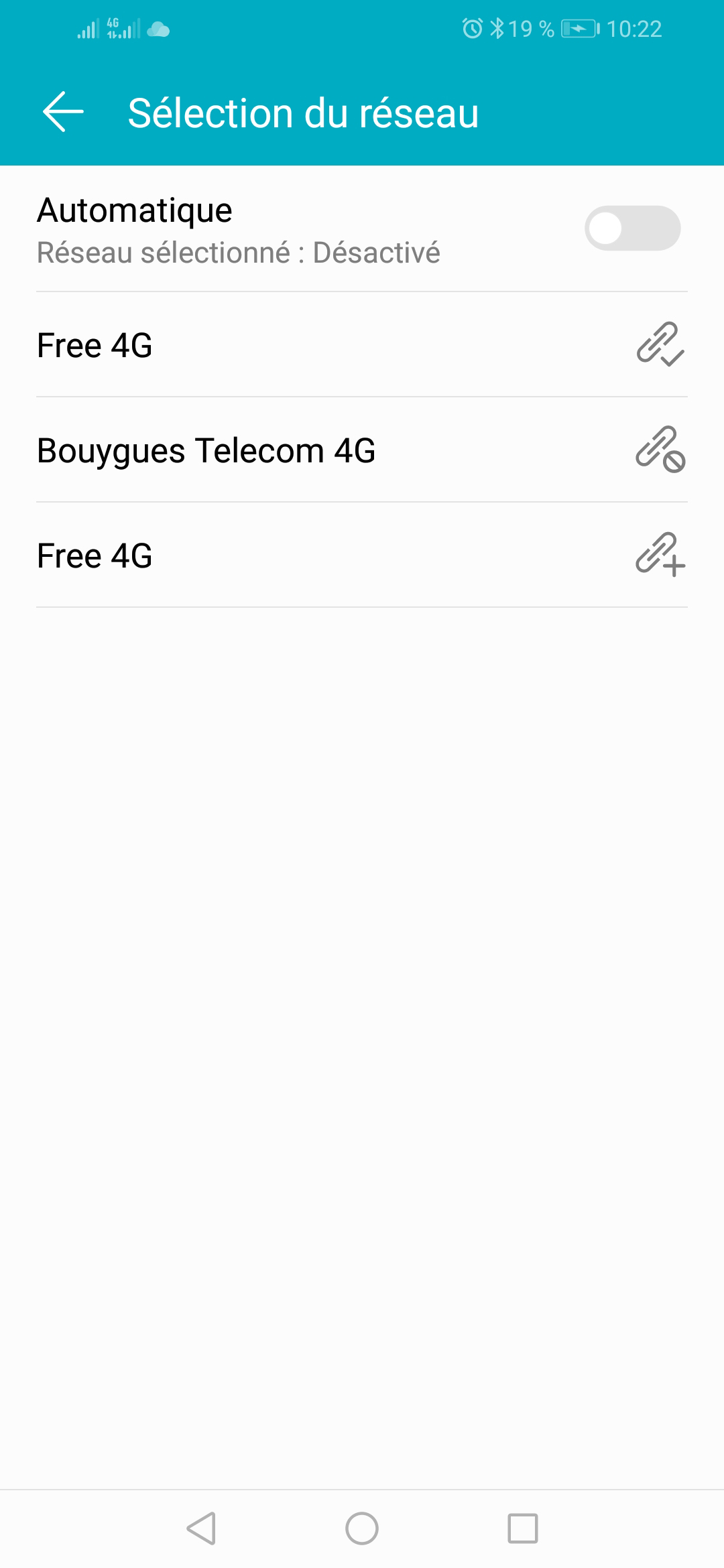Enable the Automatique network selection switch
Viewport: 724px width, 1568px height.
[x=632, y=228]
